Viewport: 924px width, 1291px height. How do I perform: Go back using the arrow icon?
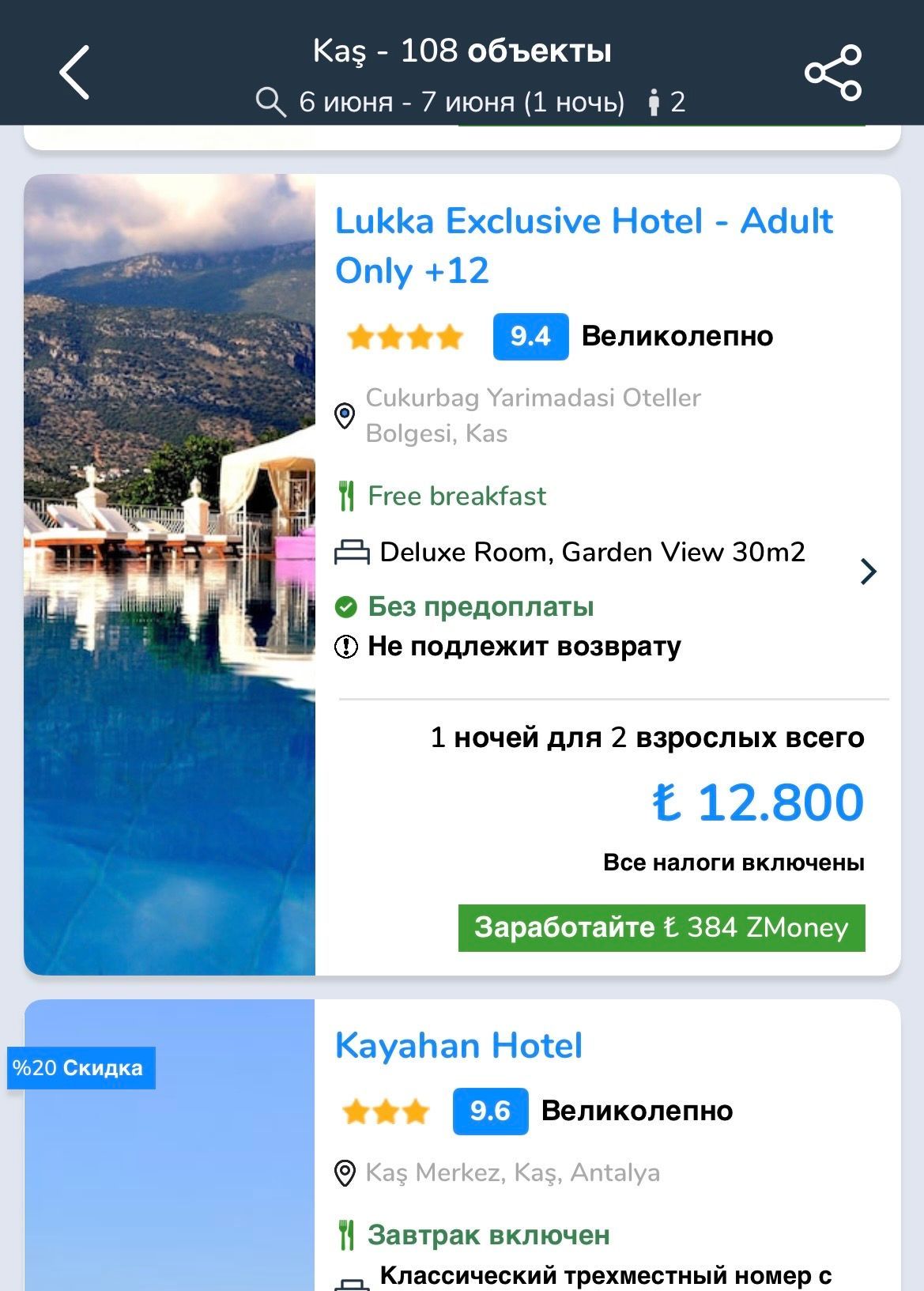[74, 72]
